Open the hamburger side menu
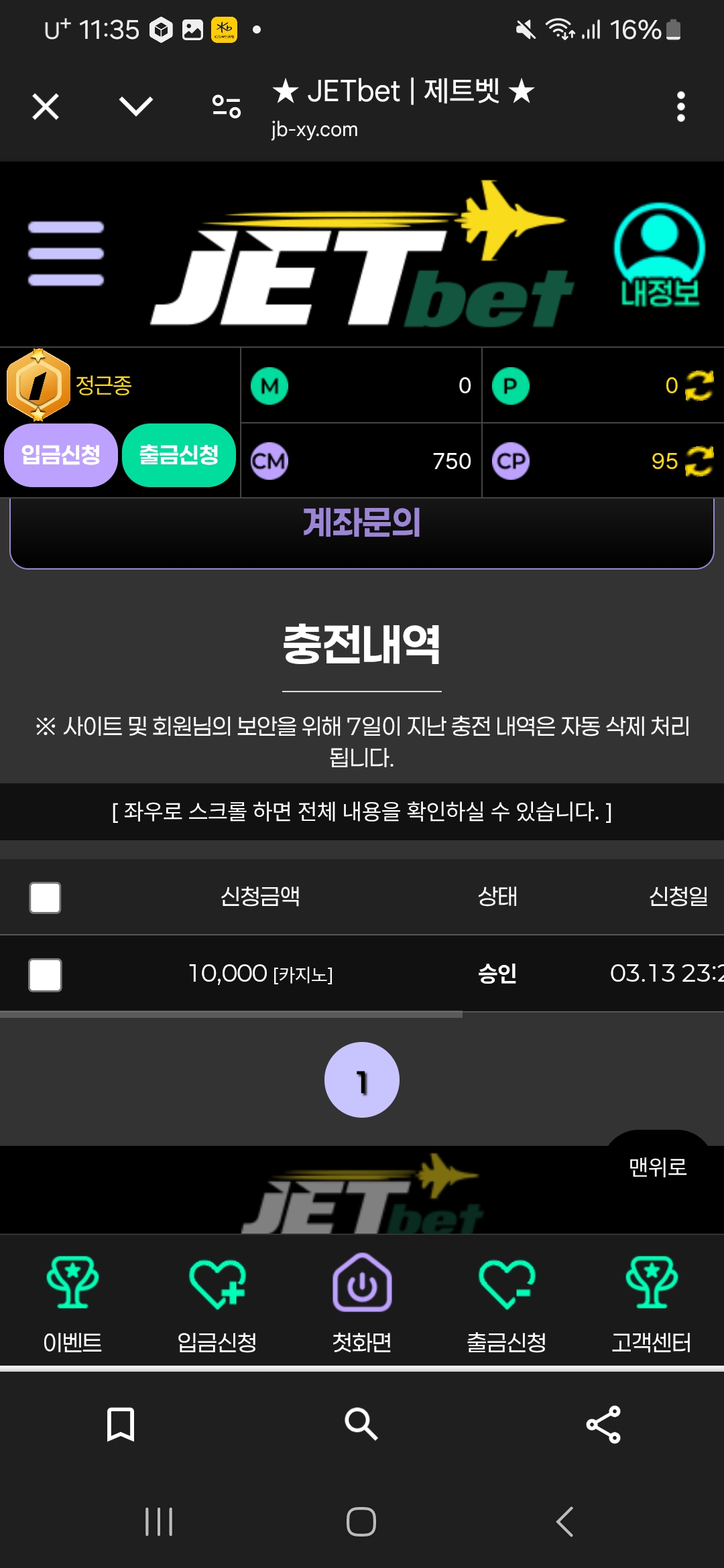The image size is (724, 1568). (x=66, y=254)
